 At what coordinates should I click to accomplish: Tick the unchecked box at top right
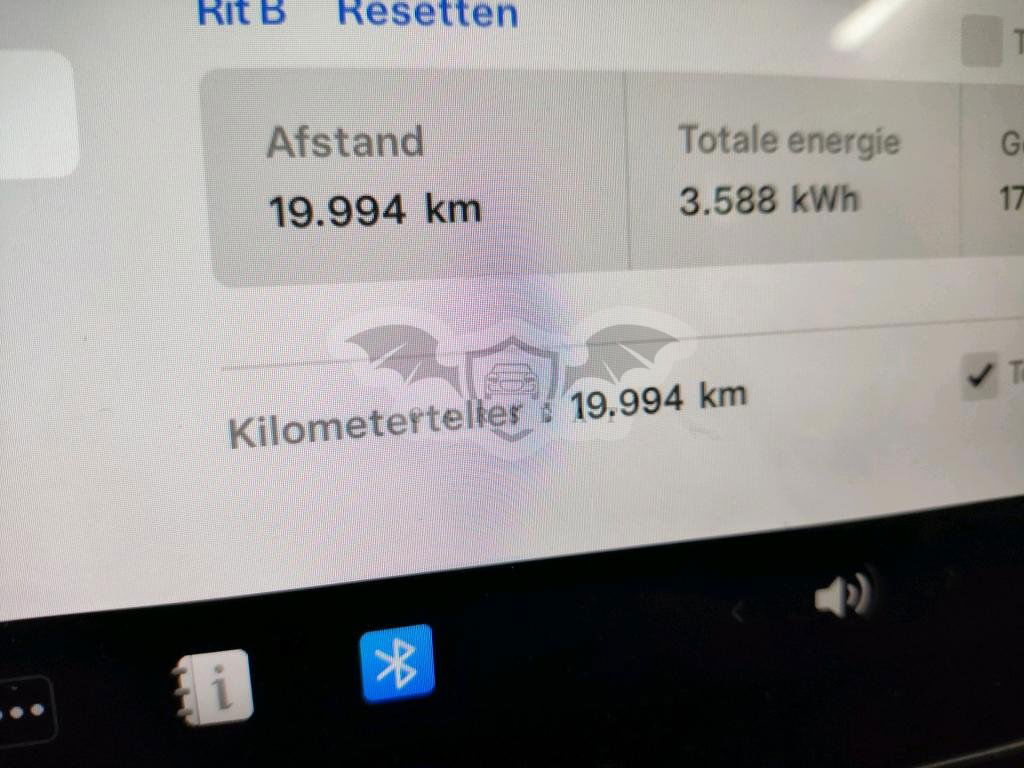(980, 43)
